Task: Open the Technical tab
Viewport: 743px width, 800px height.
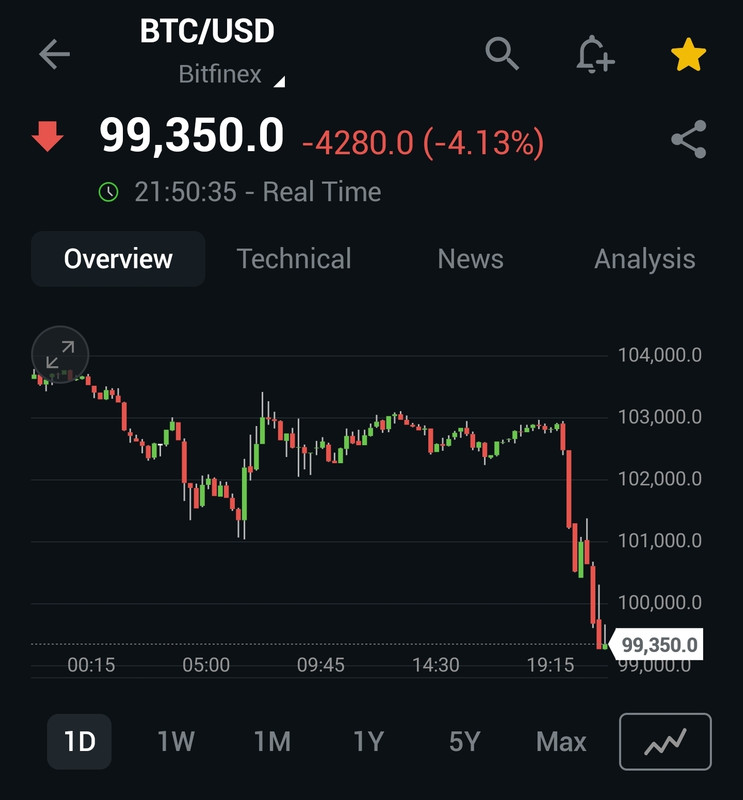Action: [294, 259]
